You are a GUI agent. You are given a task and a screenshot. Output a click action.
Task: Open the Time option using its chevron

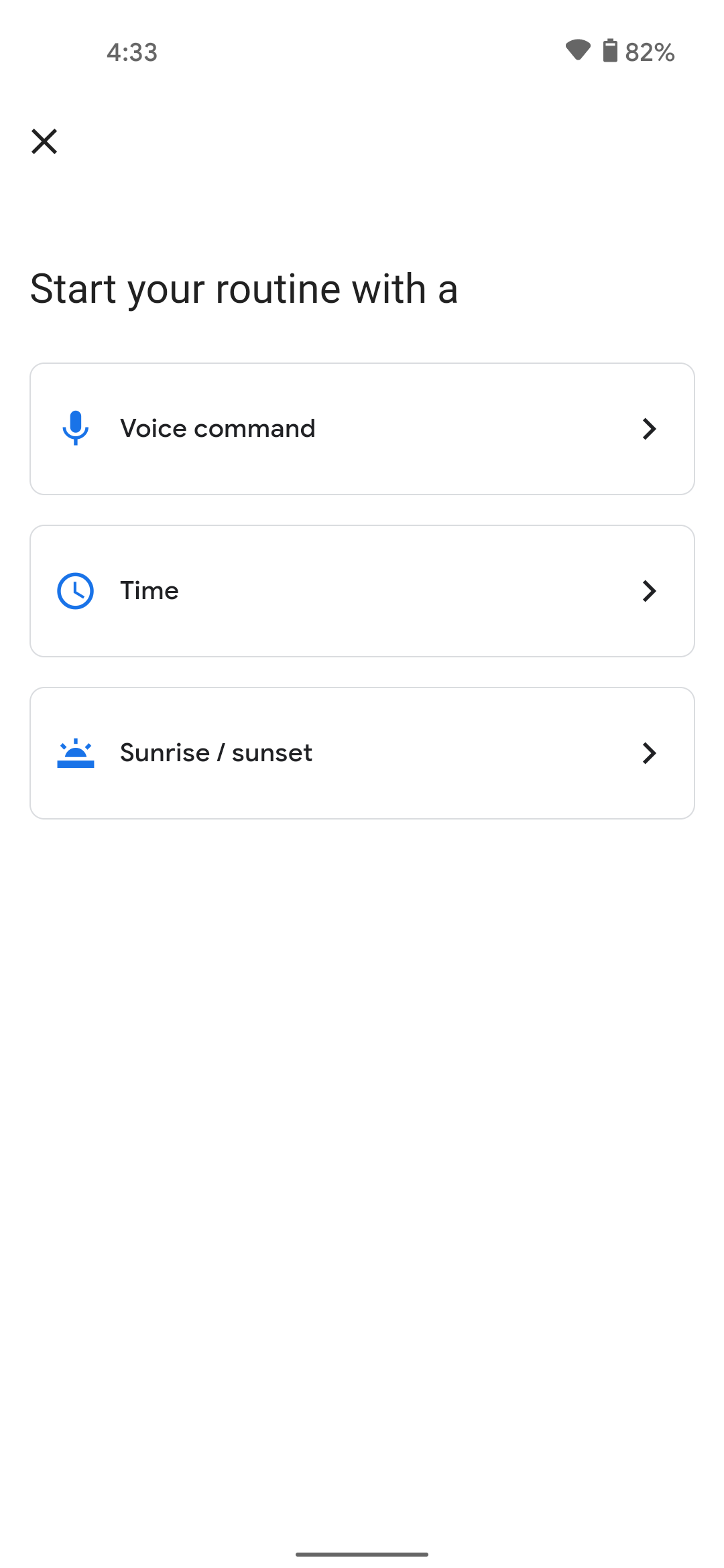pos(649,590)
